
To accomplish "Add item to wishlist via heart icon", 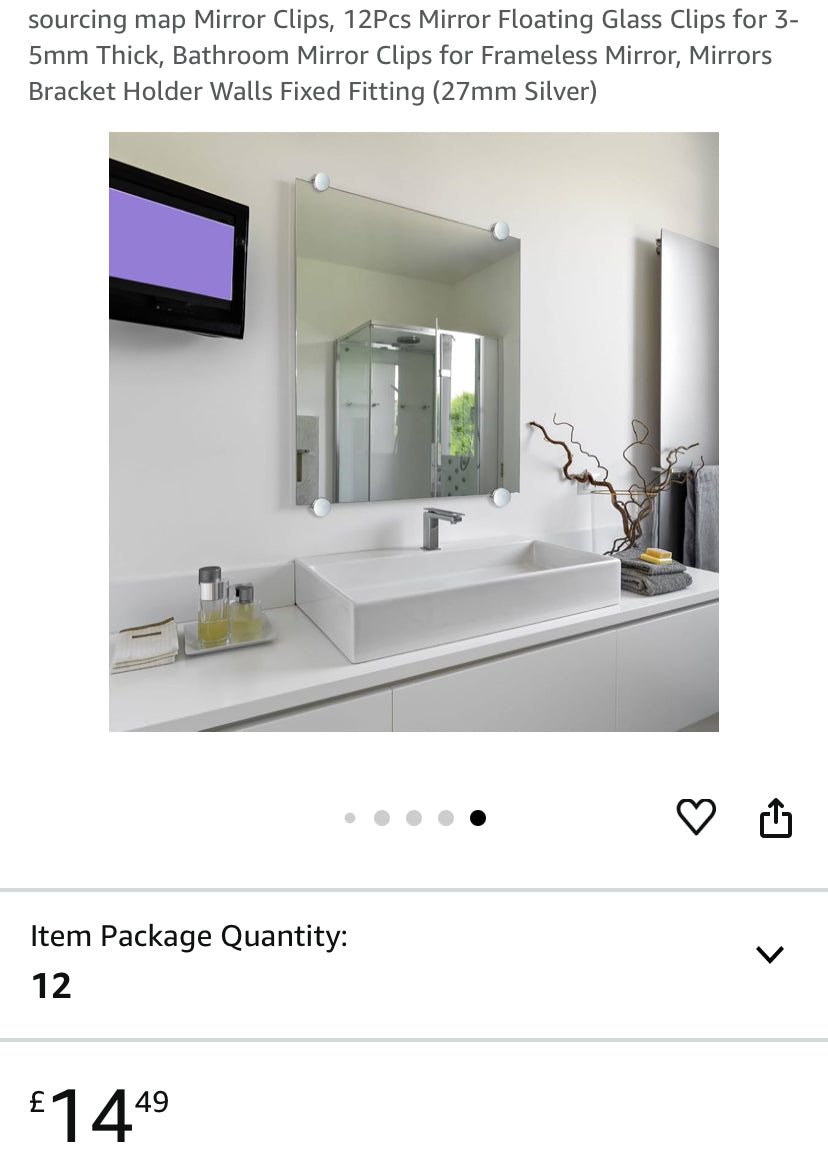I will click(x=697, y=817).
